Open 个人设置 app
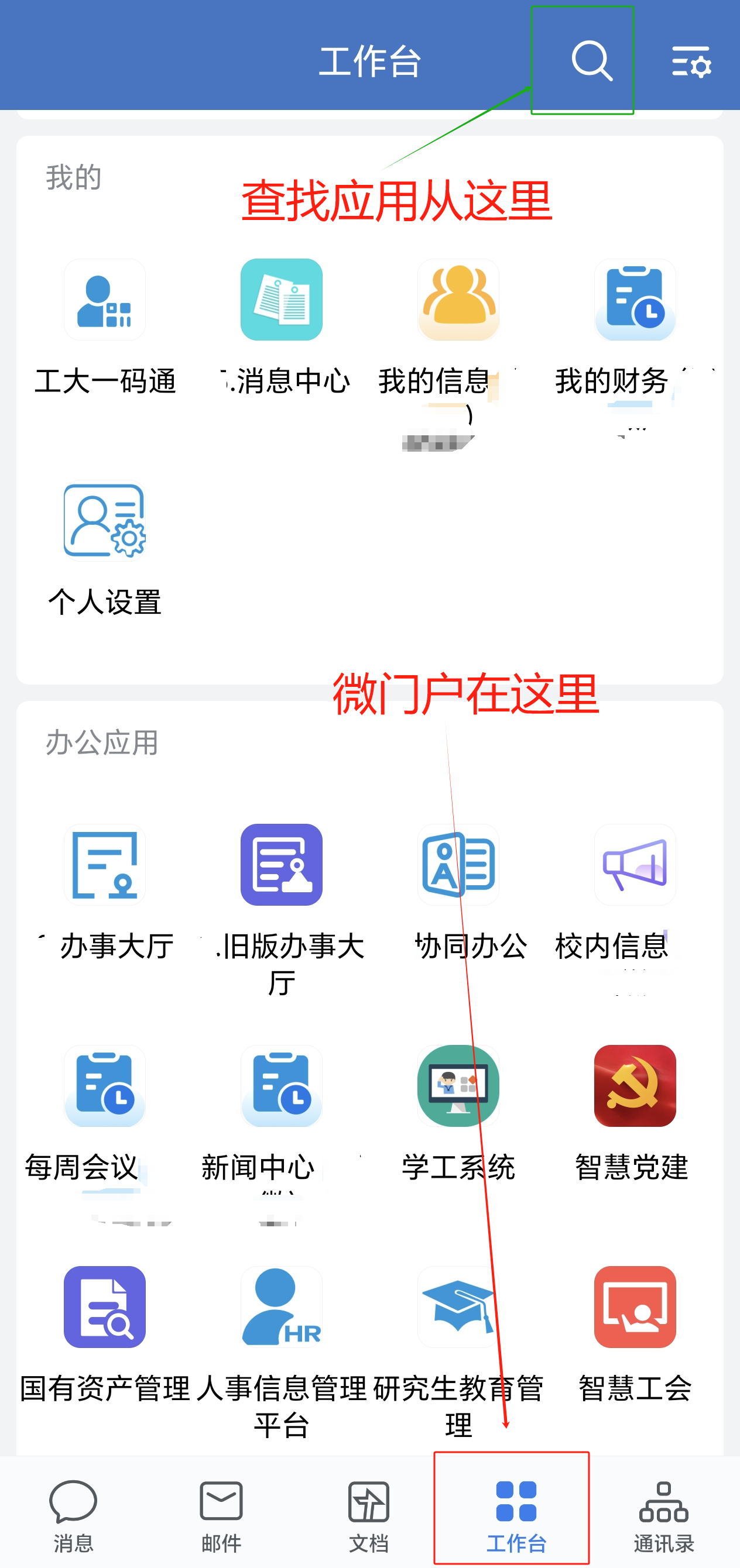 tap(105, 521)
